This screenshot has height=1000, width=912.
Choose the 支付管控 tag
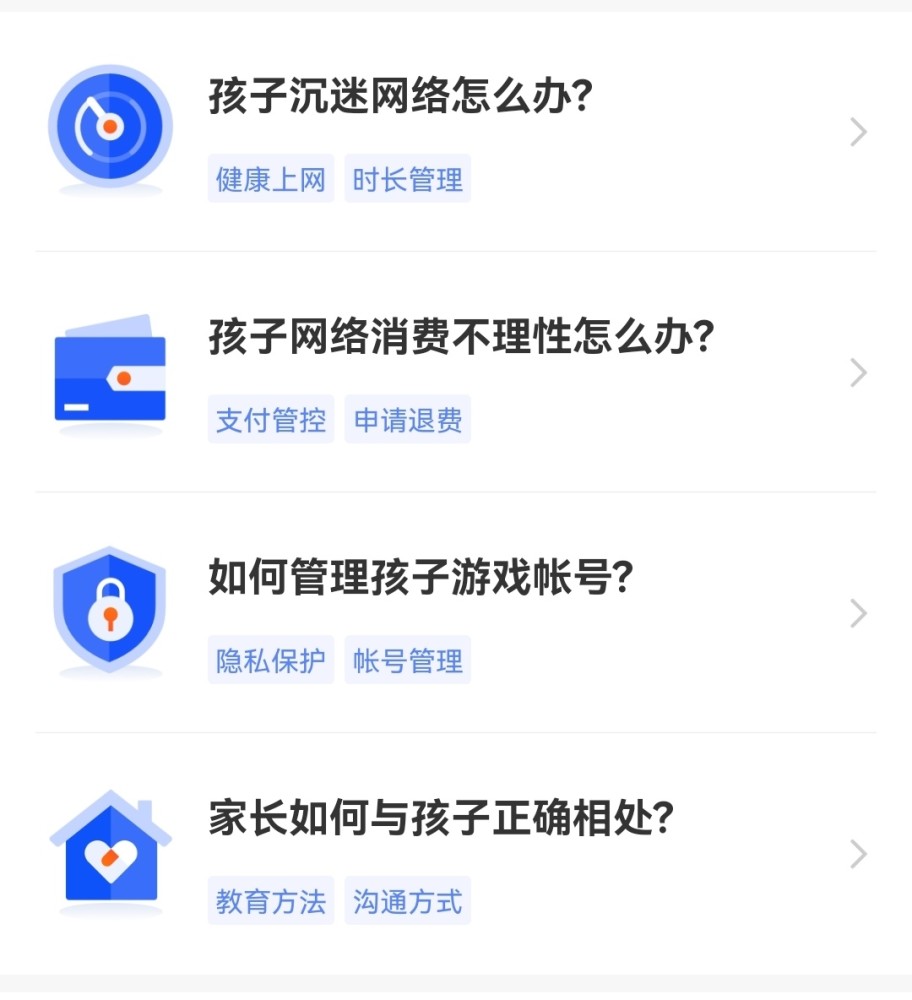(271, 420)
